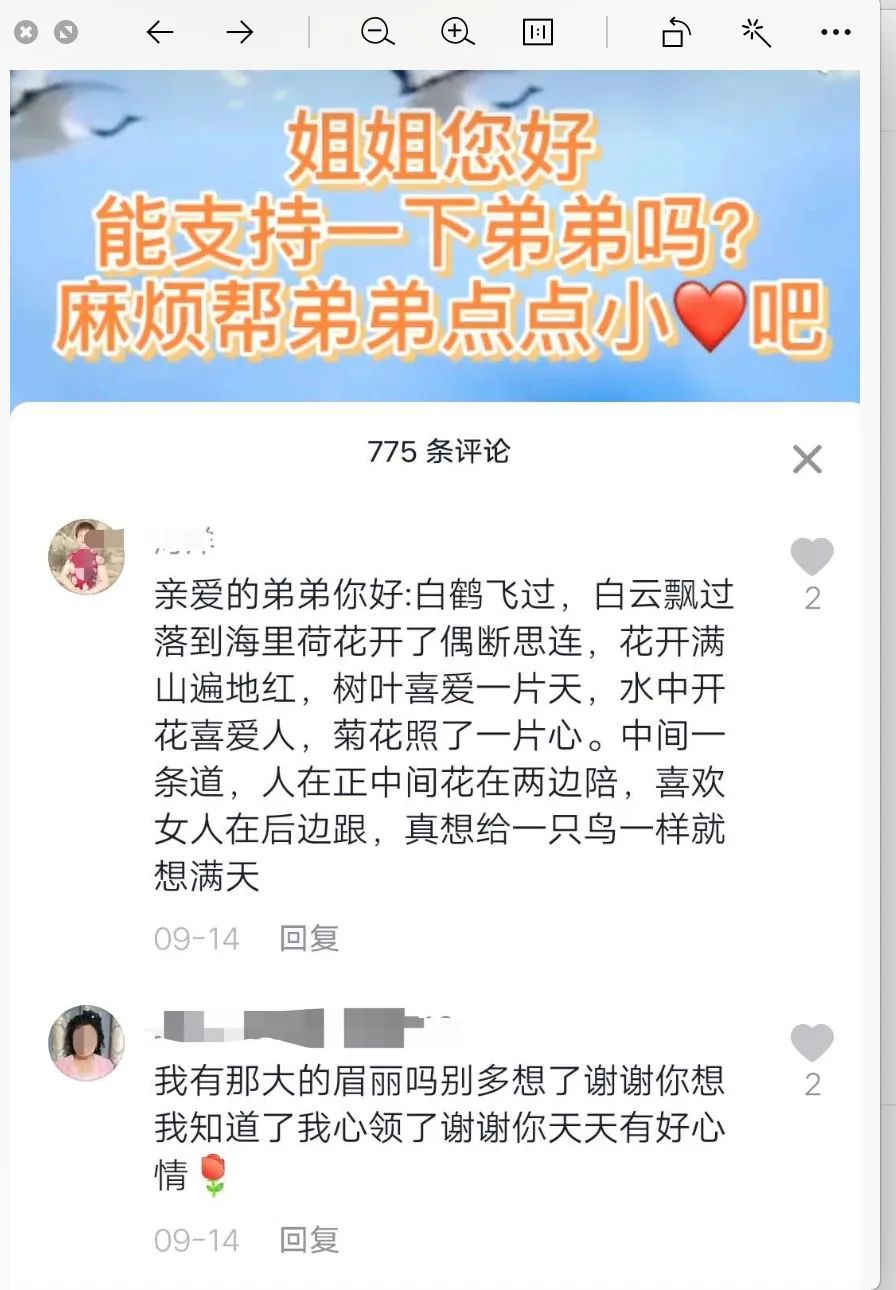The width and height of the screenshot is (896, 1290).
Task: Zoom in on the image
Action: point(457,33)
